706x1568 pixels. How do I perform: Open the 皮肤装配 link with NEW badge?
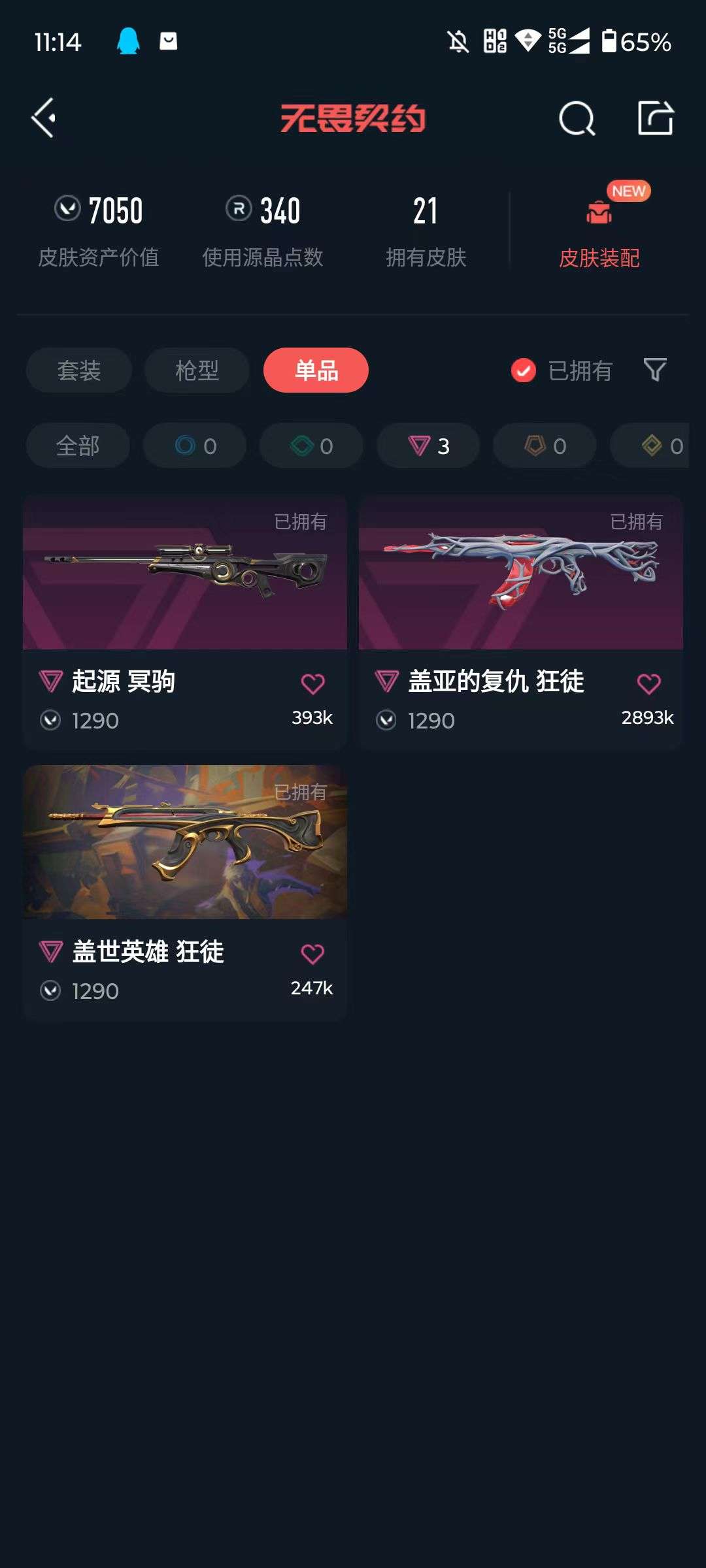pyautogui.click(x=599, y=259)
